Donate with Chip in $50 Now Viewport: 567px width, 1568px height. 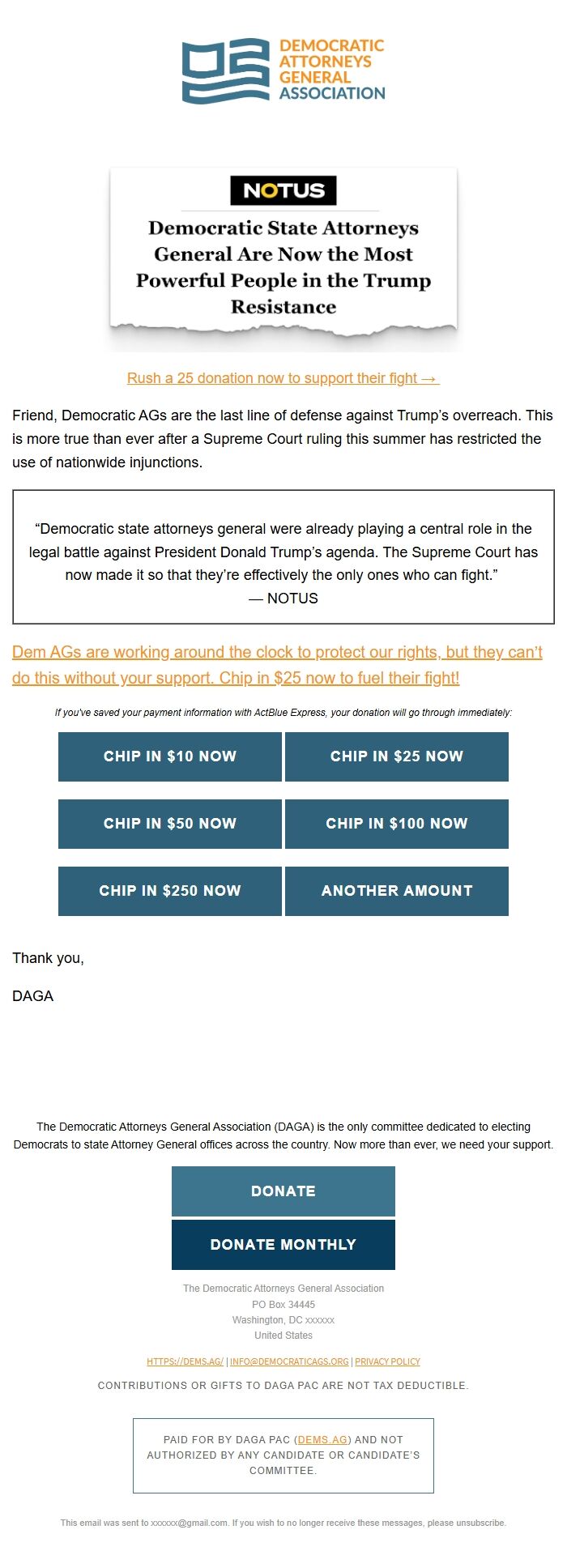(170, 824)
